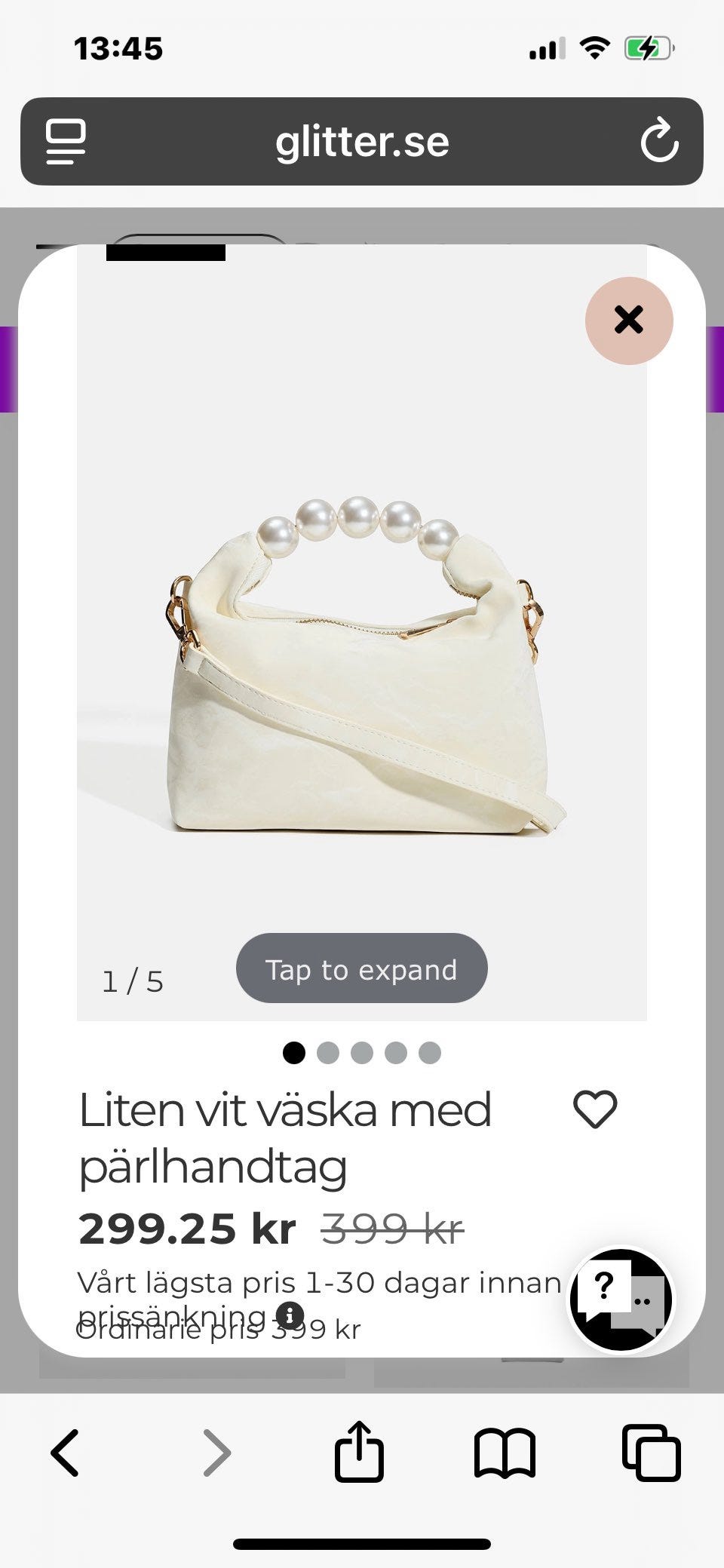Open the help chat bubble
724x1568 pixels.
pyautogui.click(x=621, y=1300)
